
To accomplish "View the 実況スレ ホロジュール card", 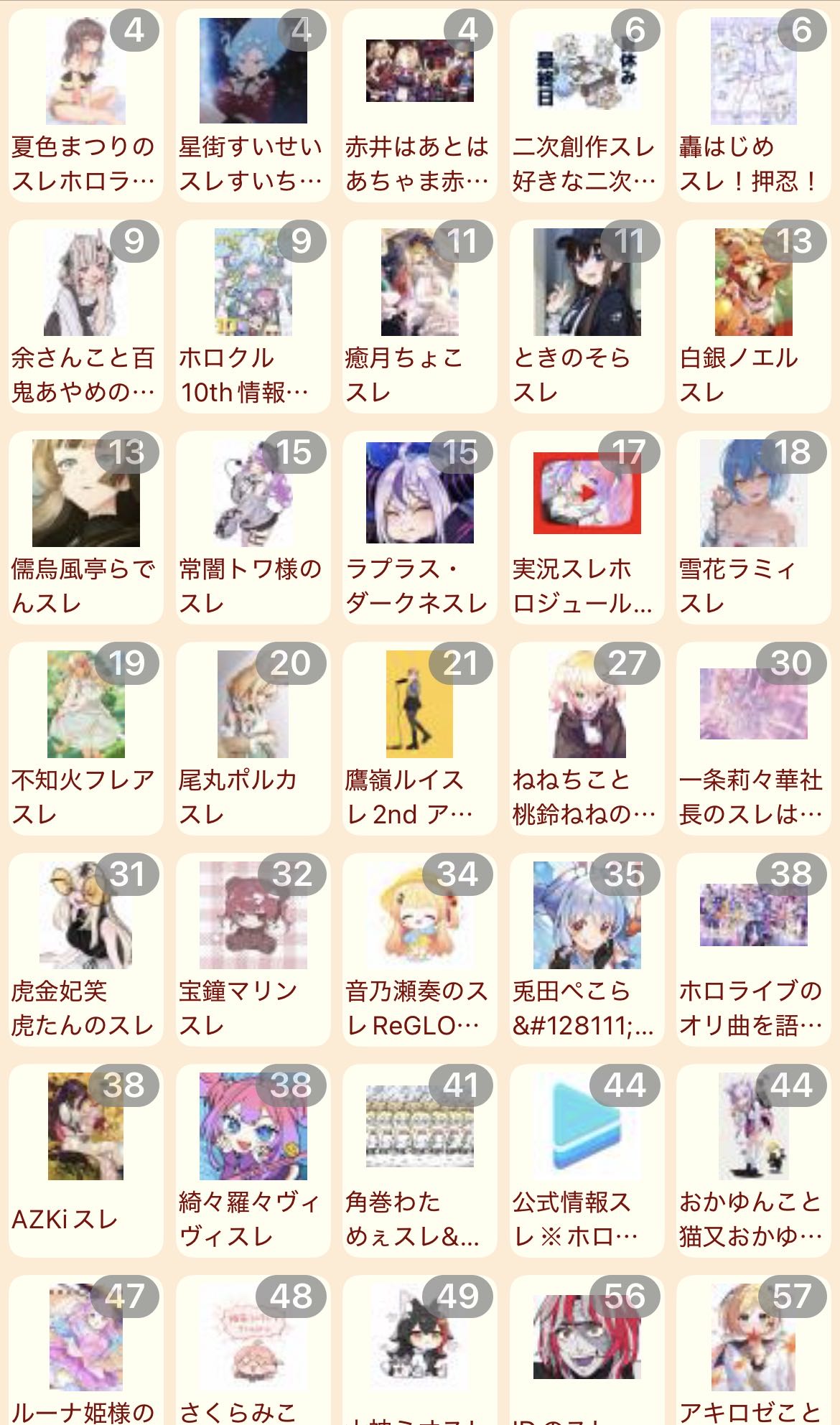I will [587, 528].
